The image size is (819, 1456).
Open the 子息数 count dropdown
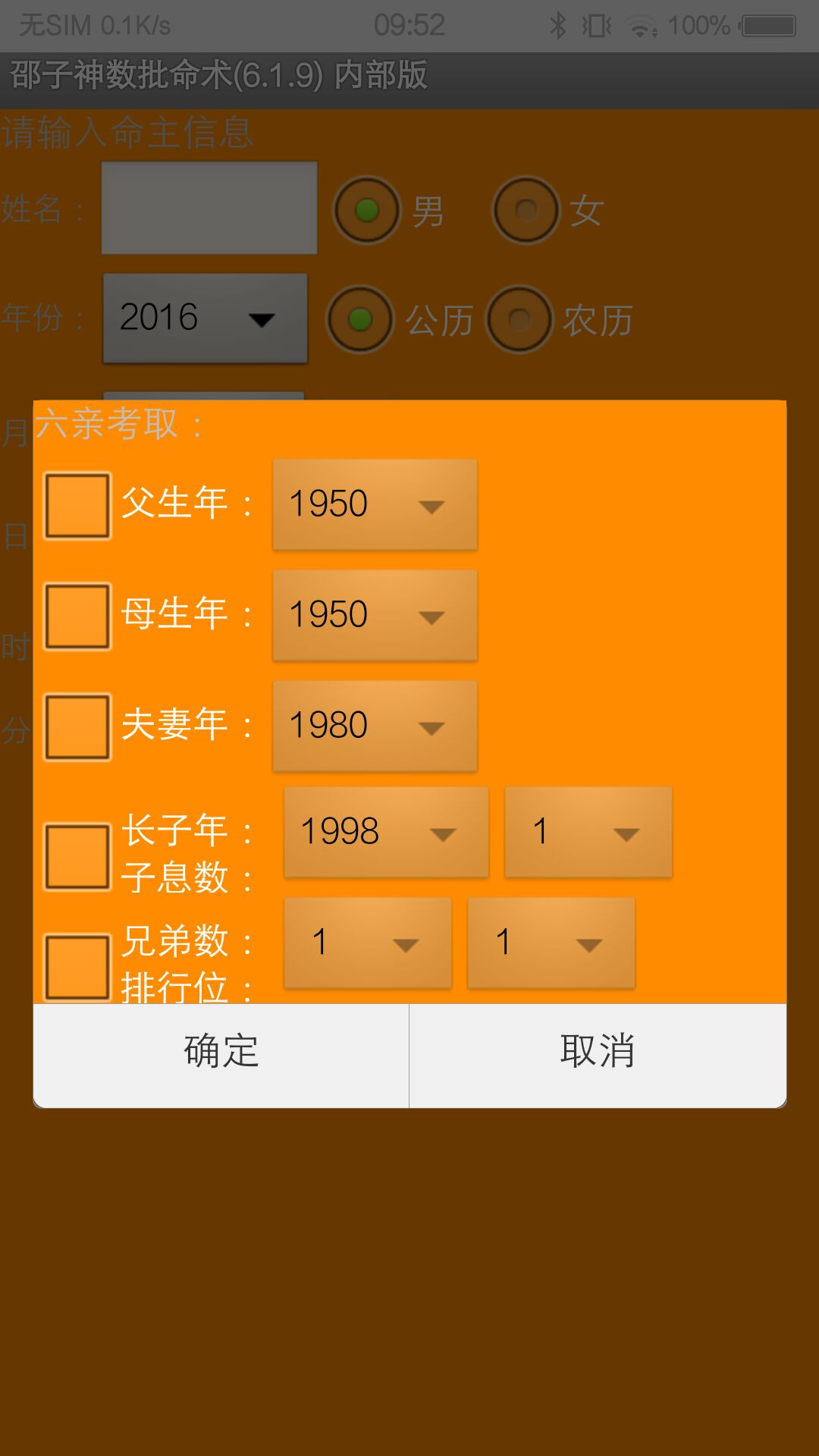coord(588,833)
